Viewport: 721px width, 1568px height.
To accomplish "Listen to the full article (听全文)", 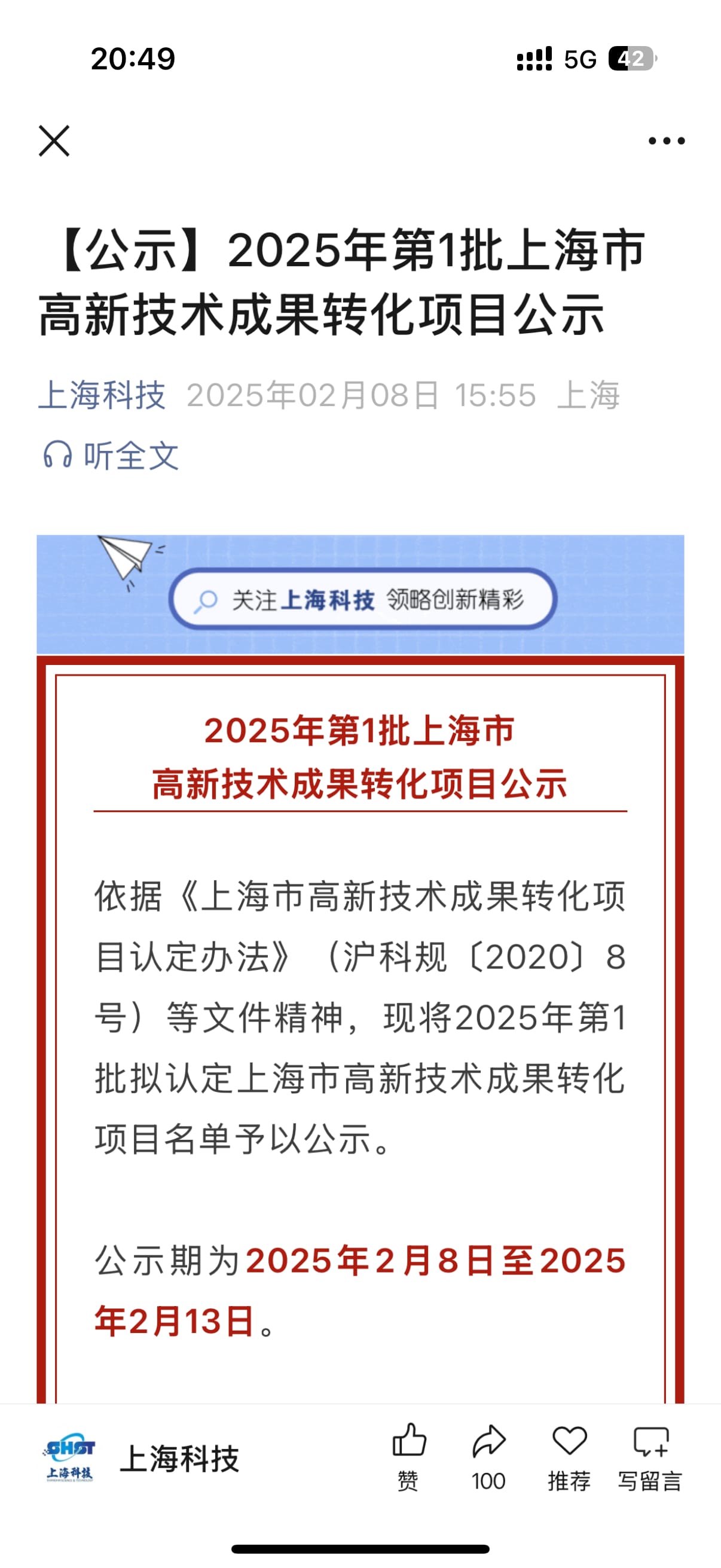I will [x=111, y=455].
